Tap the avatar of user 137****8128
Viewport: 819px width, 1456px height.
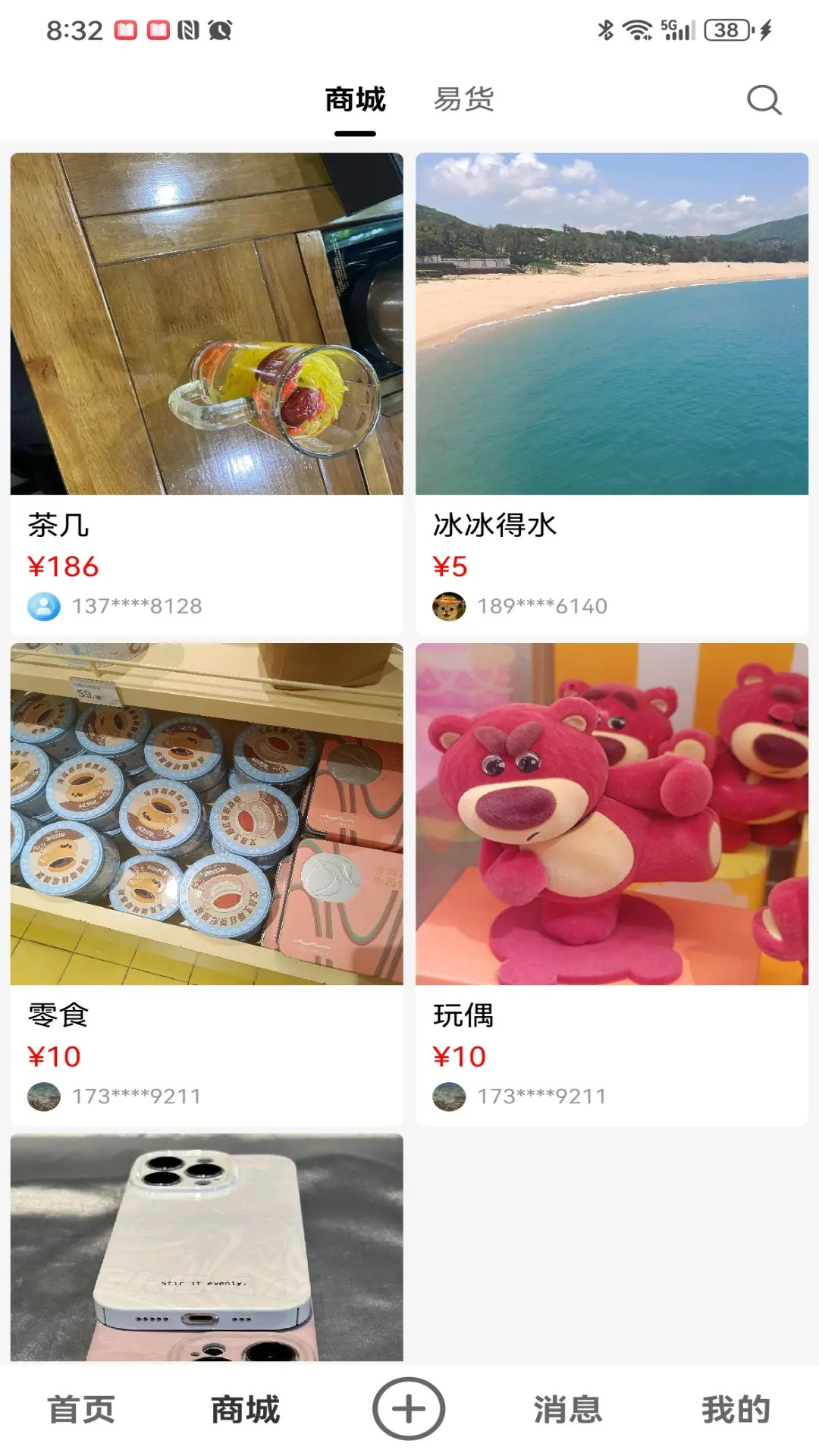click(45, 606)
